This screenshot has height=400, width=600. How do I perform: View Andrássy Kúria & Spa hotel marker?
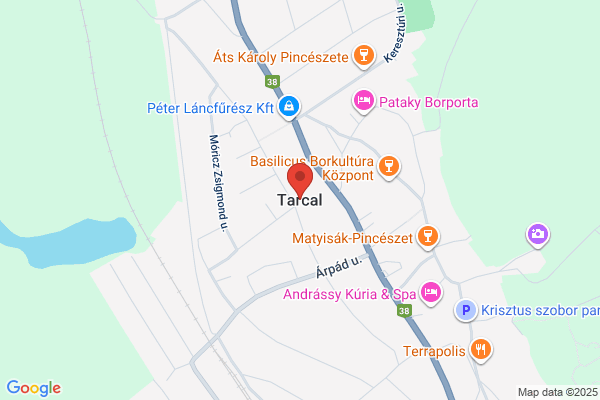click(x=431, y=293)
